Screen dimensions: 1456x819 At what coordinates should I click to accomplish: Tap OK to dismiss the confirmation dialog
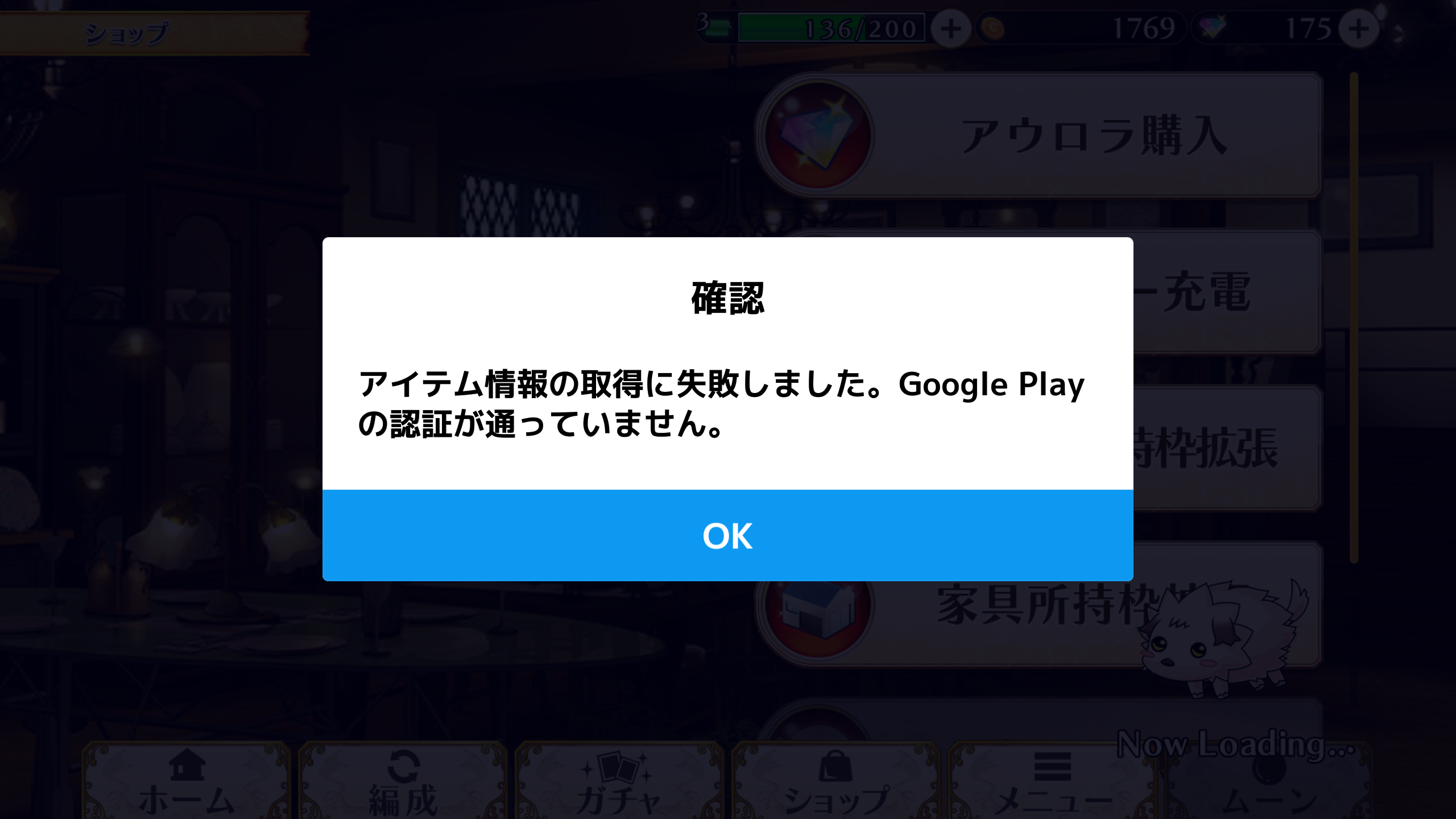pos(727,535)
